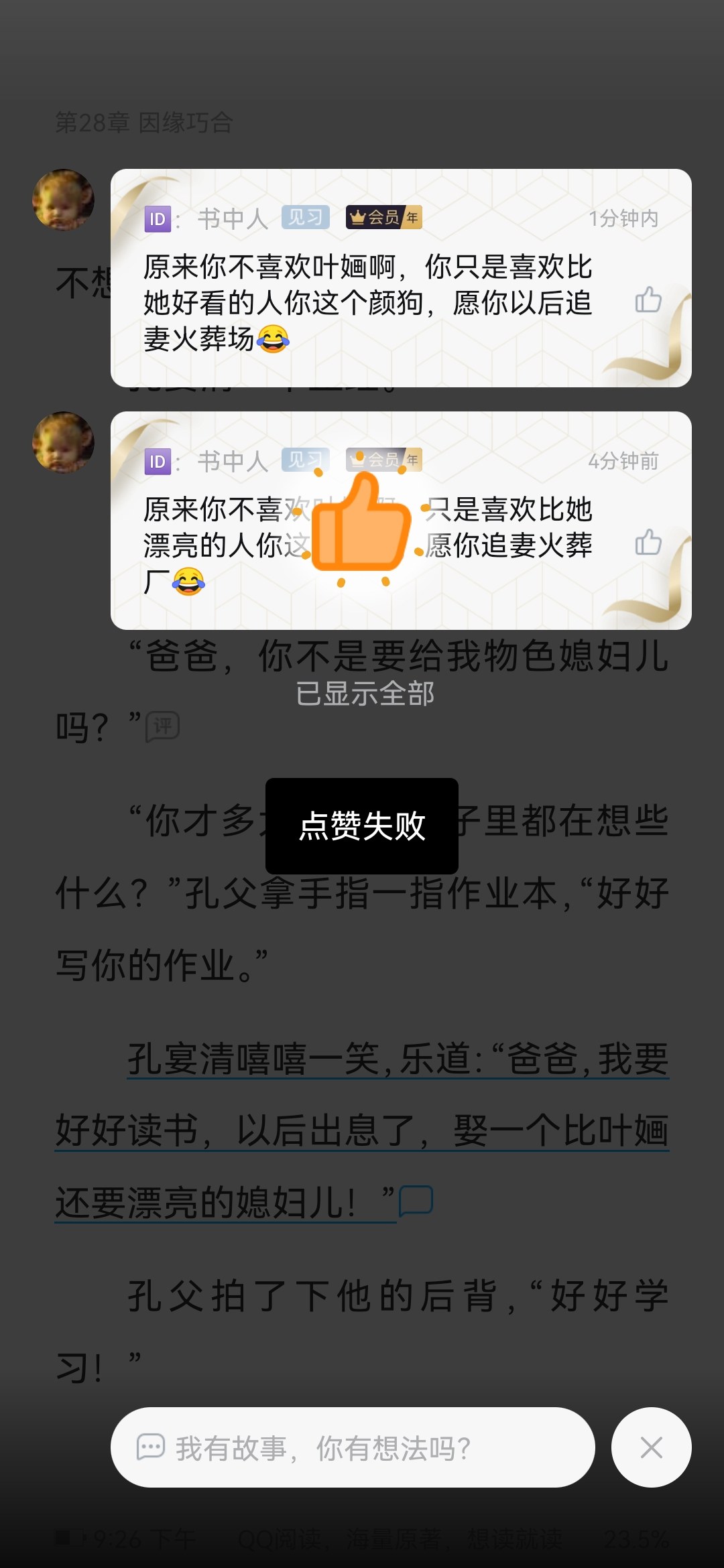The image size is (724, 1568).
Task: Like the comment posted 1分钟内
Action: (x=648, y=300)
